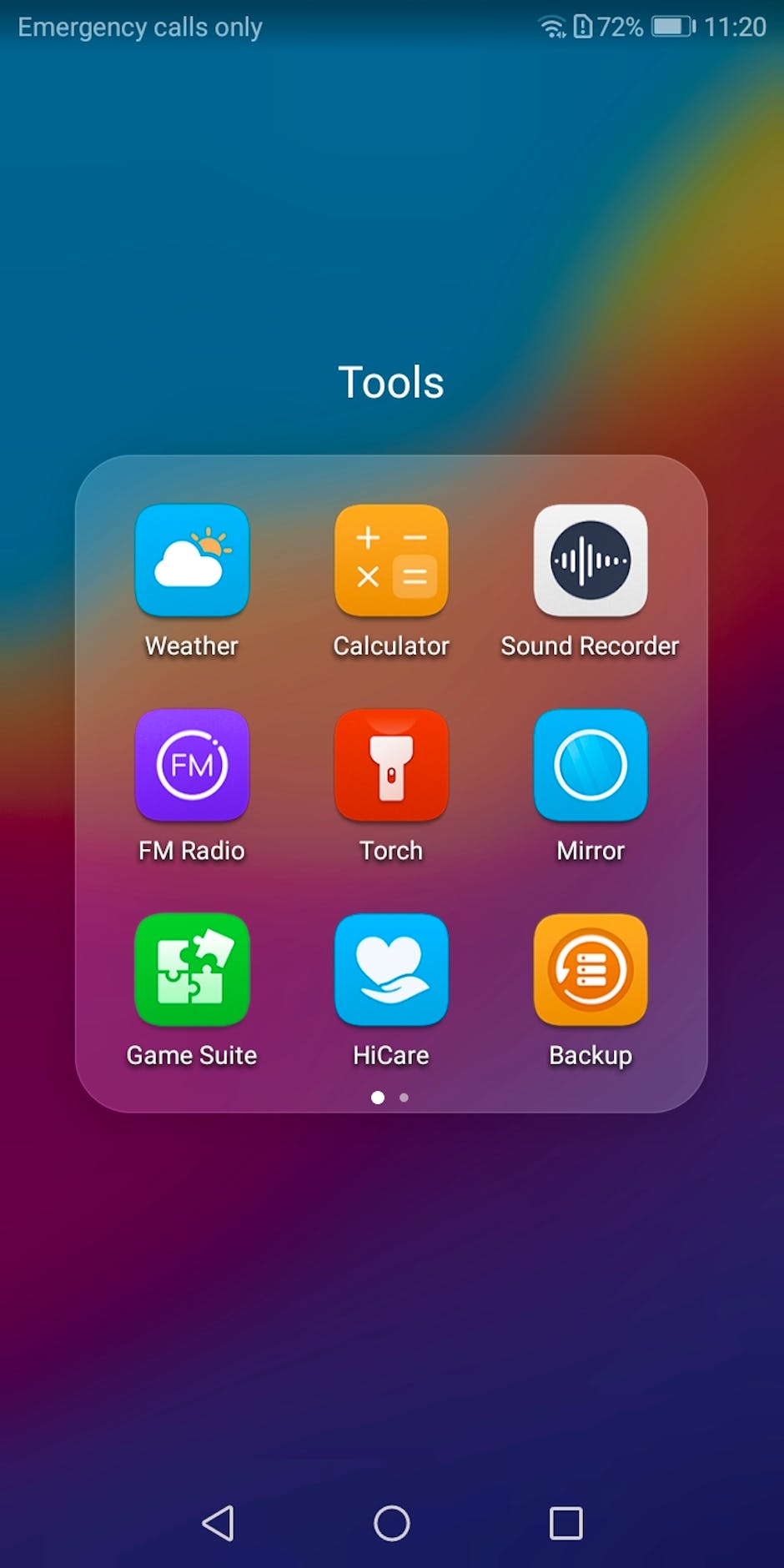Image resolution: width=784 pixels, height=1568 pixels.
Task: Rename the Tools folder title
Action: (391, 383)
